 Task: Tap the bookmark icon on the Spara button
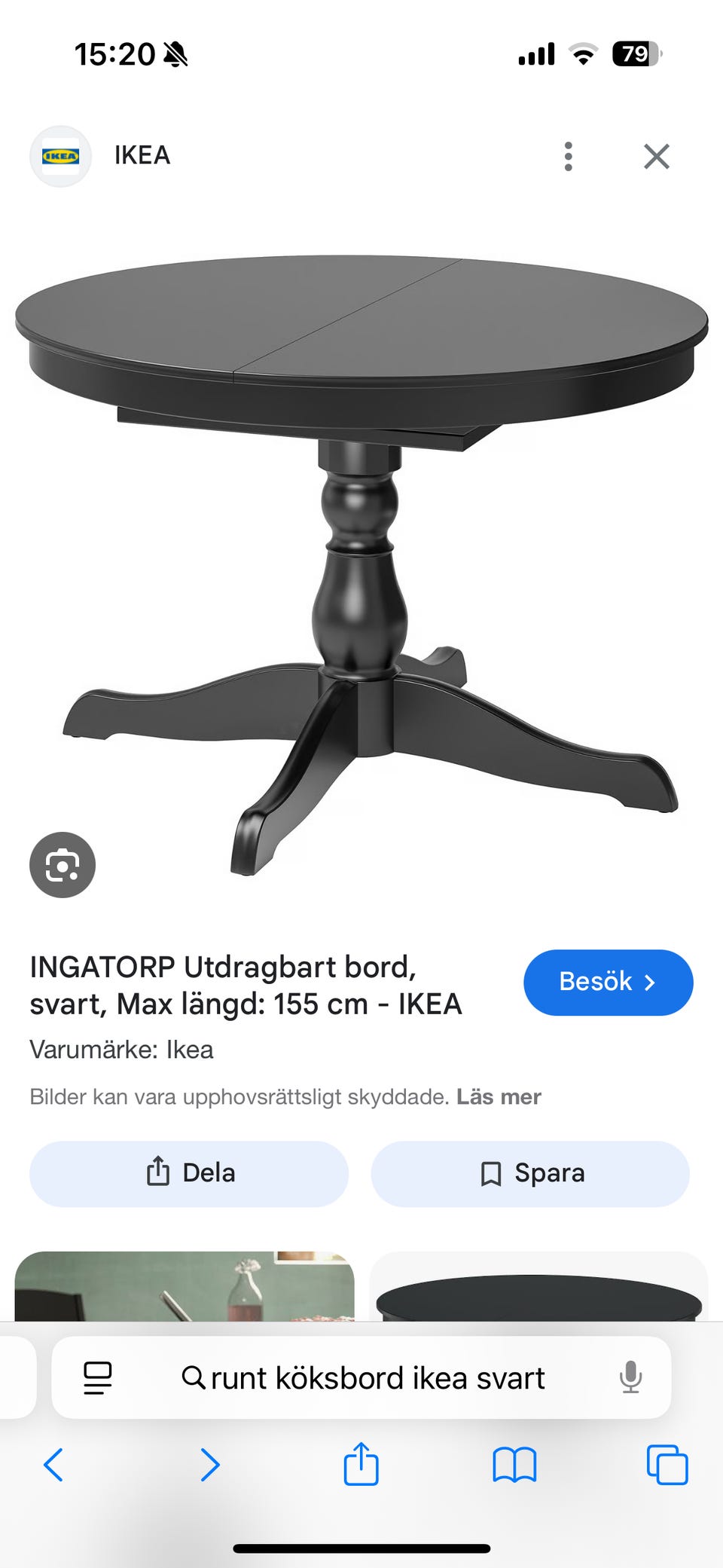pos(491,1173)
